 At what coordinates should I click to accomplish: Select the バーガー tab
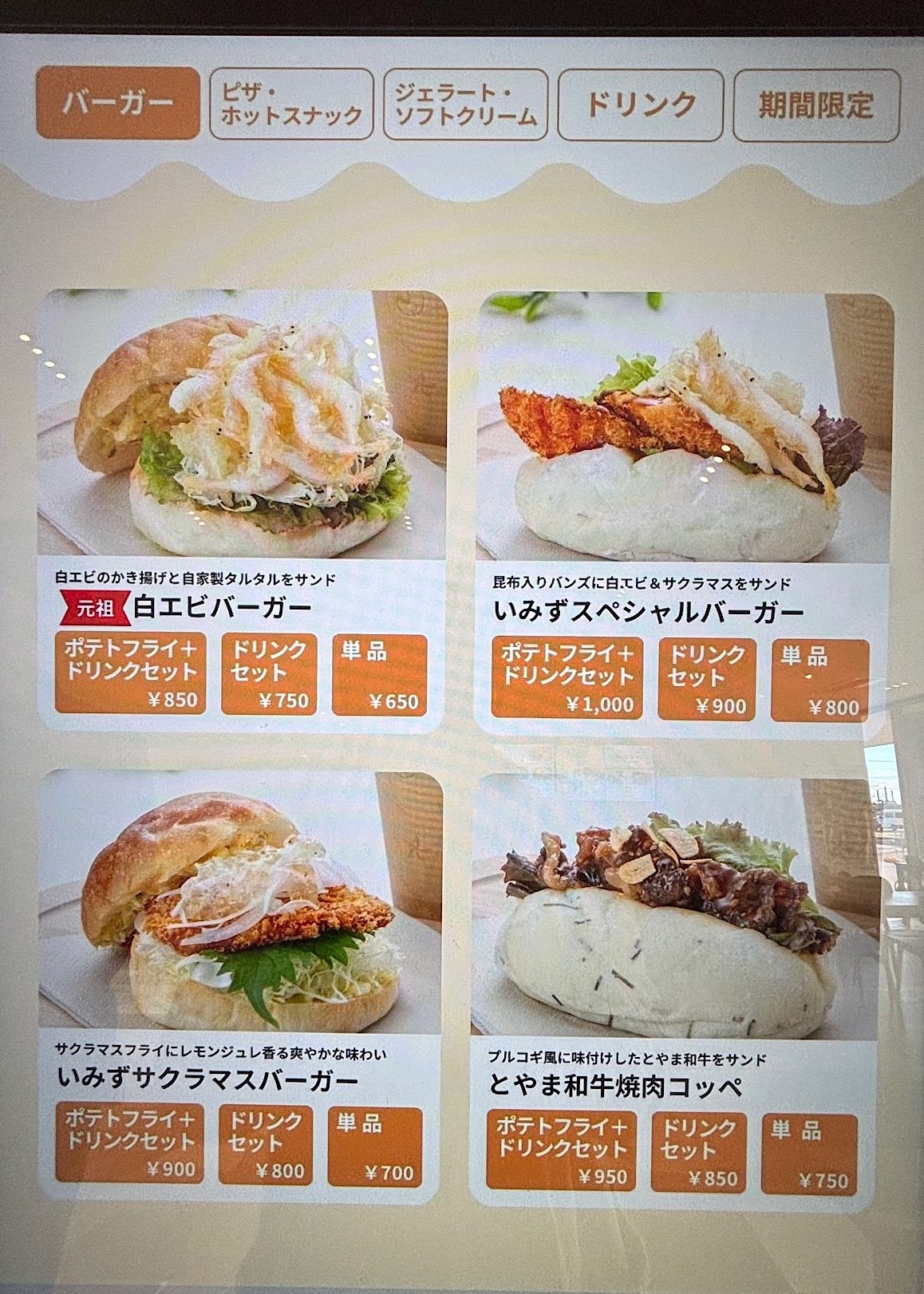click(x=117, y=104)
